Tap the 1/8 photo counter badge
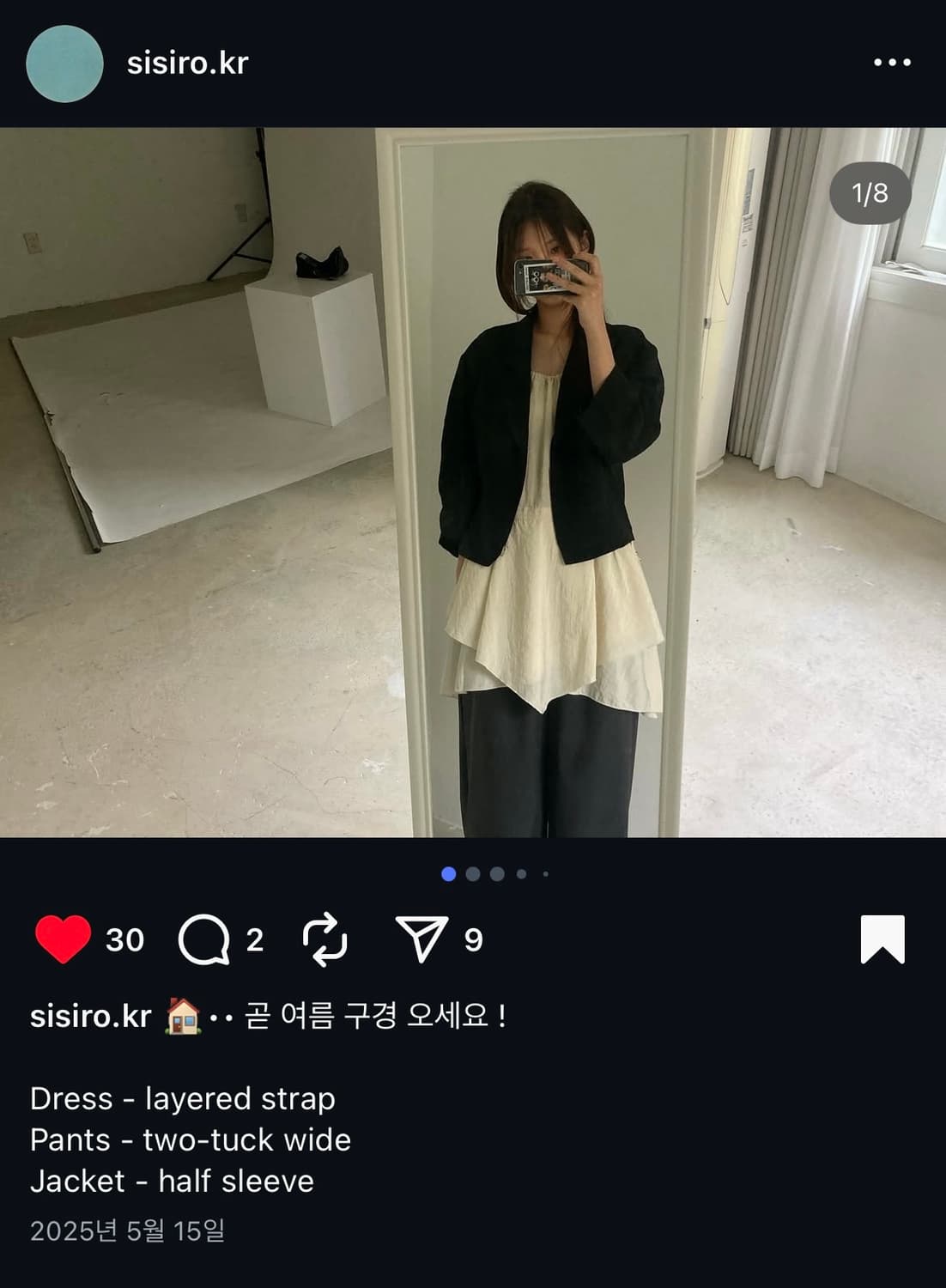Viewport: 946px width, 1288px height. pyautogui.click(x=869, y=192)
